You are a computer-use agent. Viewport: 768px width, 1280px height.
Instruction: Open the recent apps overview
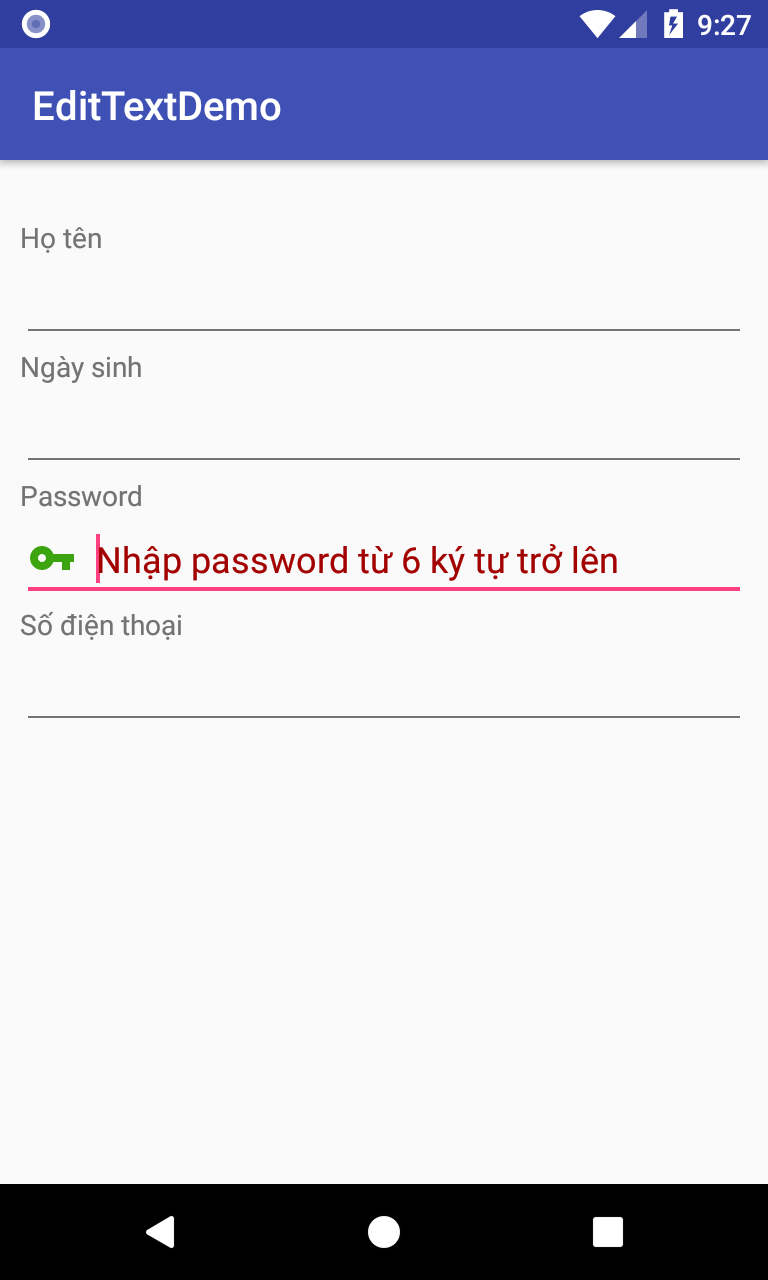(608, 1232)
